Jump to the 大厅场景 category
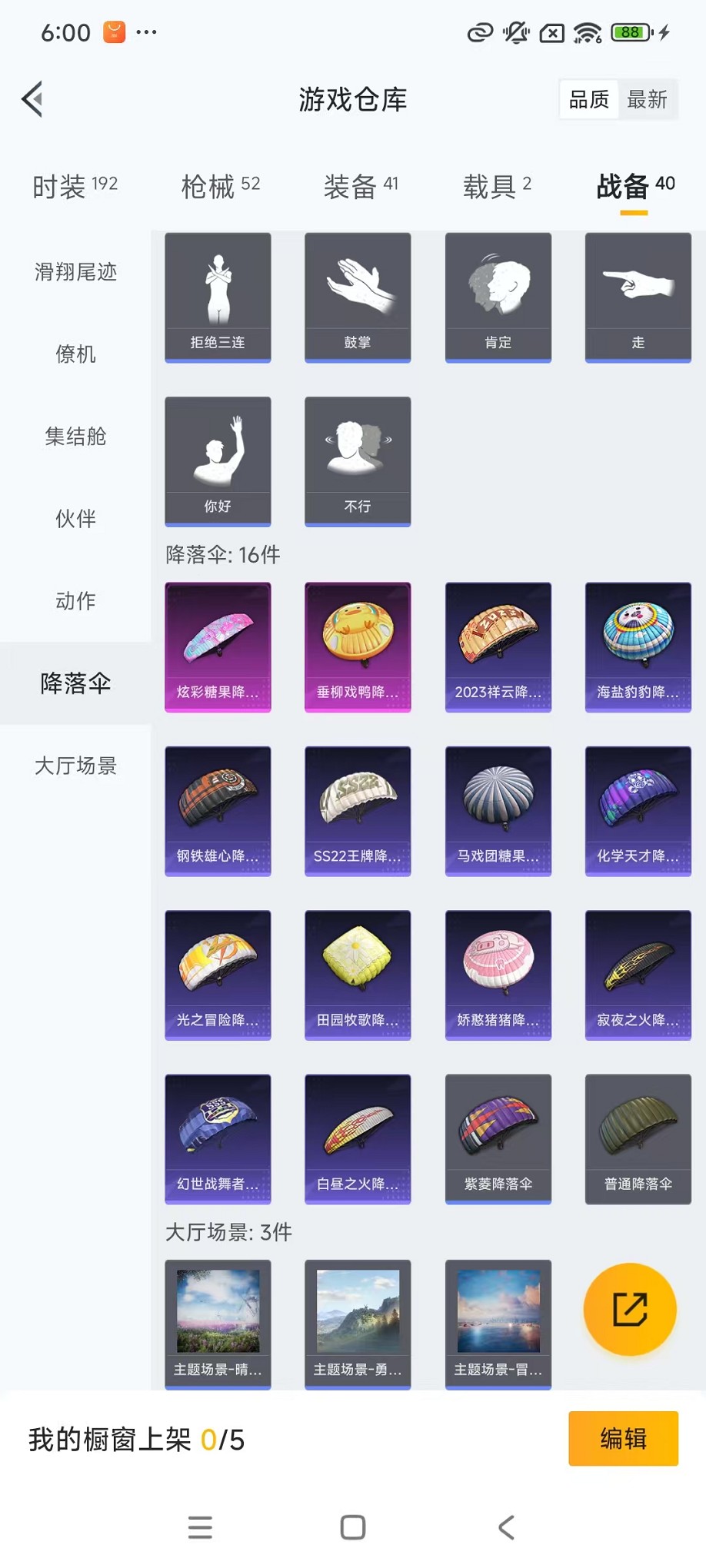This screenshot has height=1568, width=706. (75, 766)
